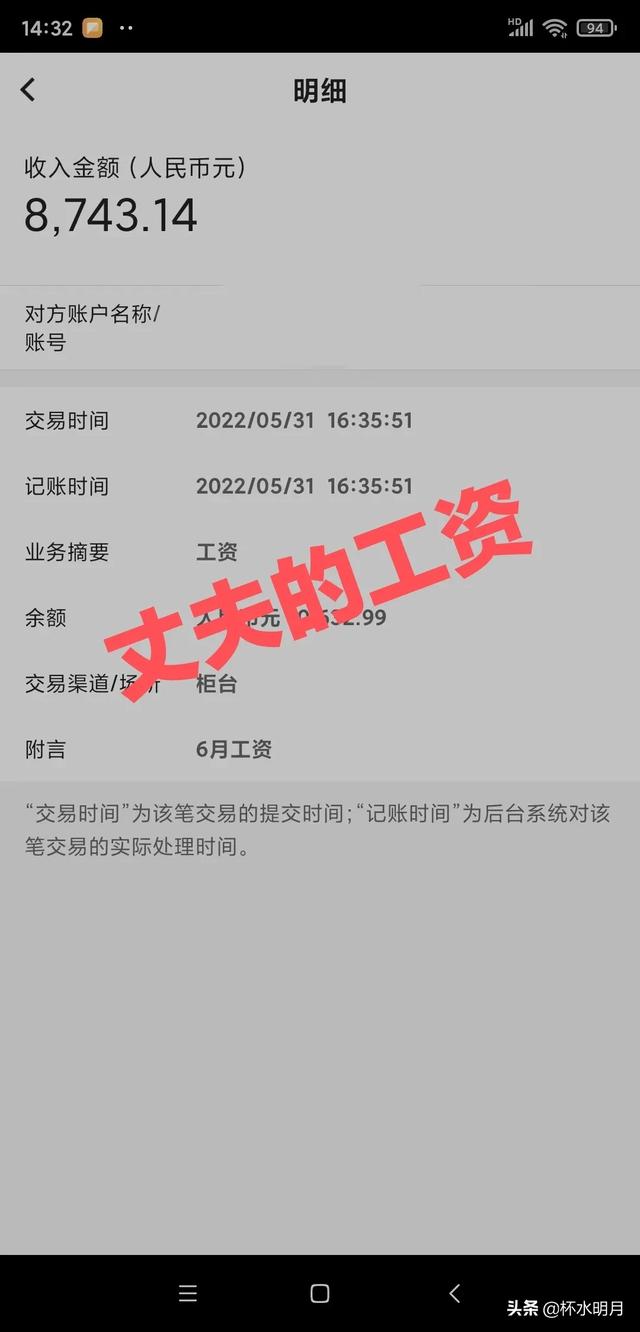Go back from the 明细 page
640x1332 pixels.
[x=28, y=90]
